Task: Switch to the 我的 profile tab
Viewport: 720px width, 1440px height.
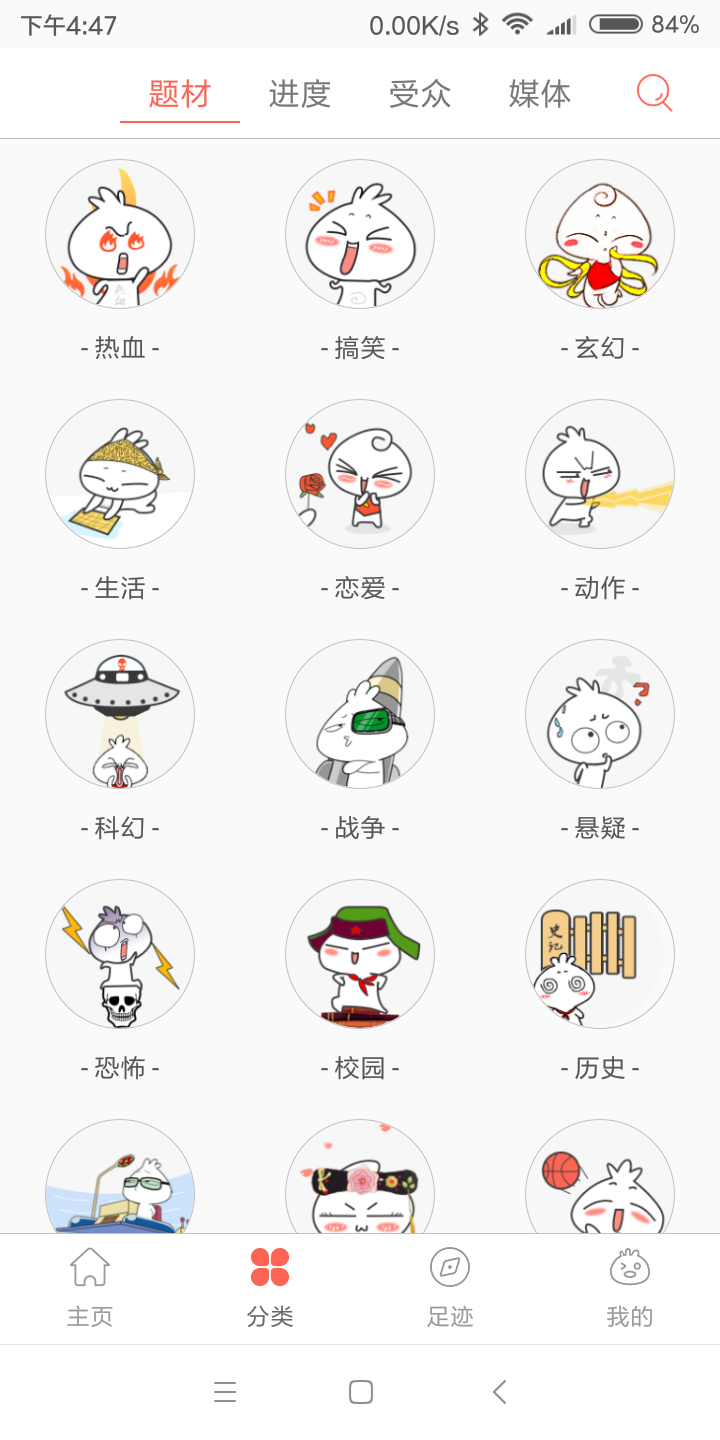Action: click(x=630, y=1288)
